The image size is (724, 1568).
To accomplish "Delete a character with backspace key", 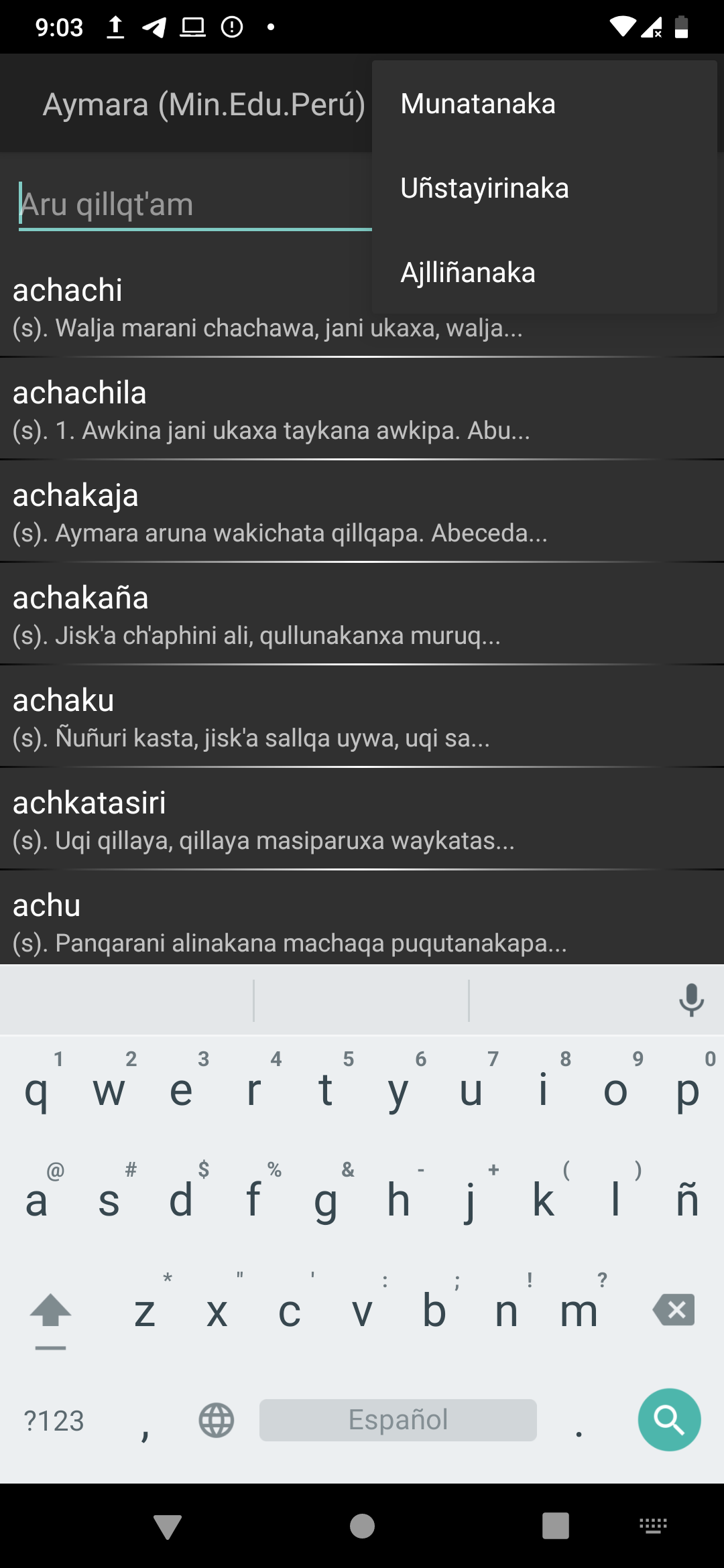I will 674,1309.
